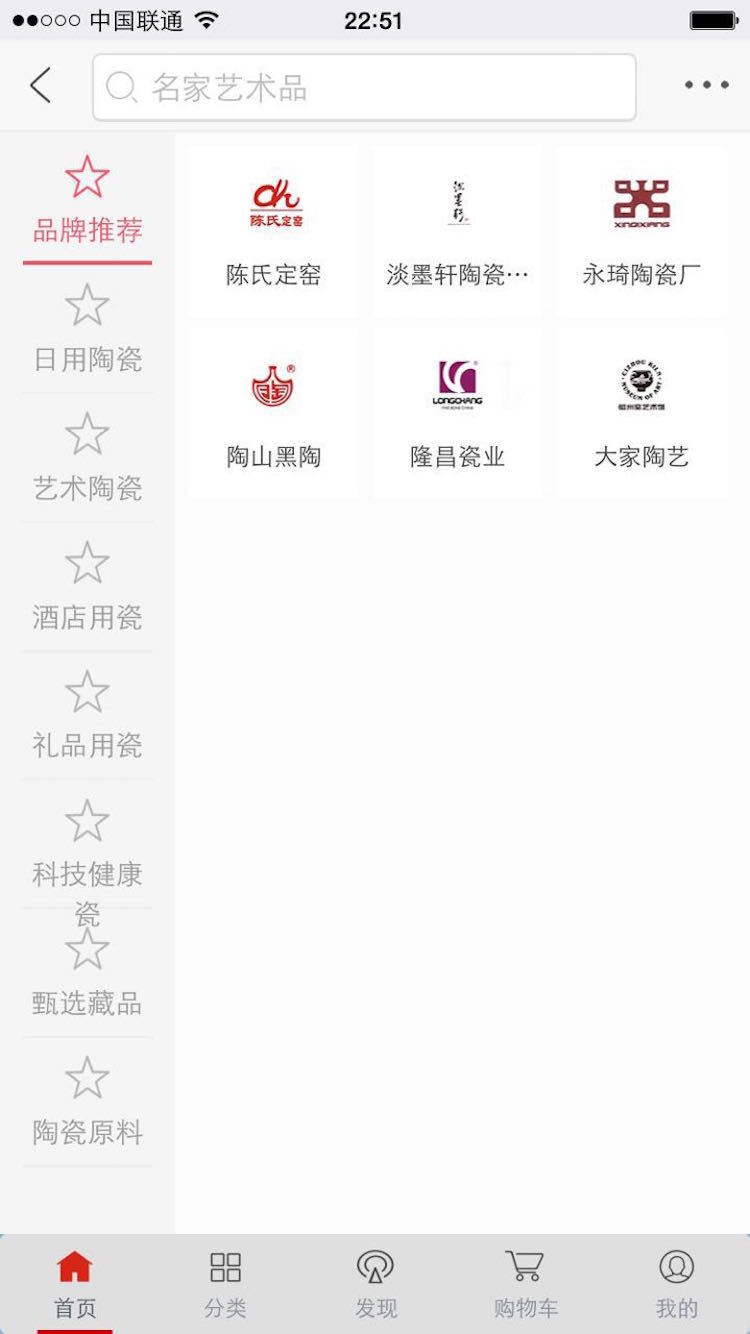Open the 陶瓷原料 category
The image size is (750, 1334).
tap(87, 1103)
